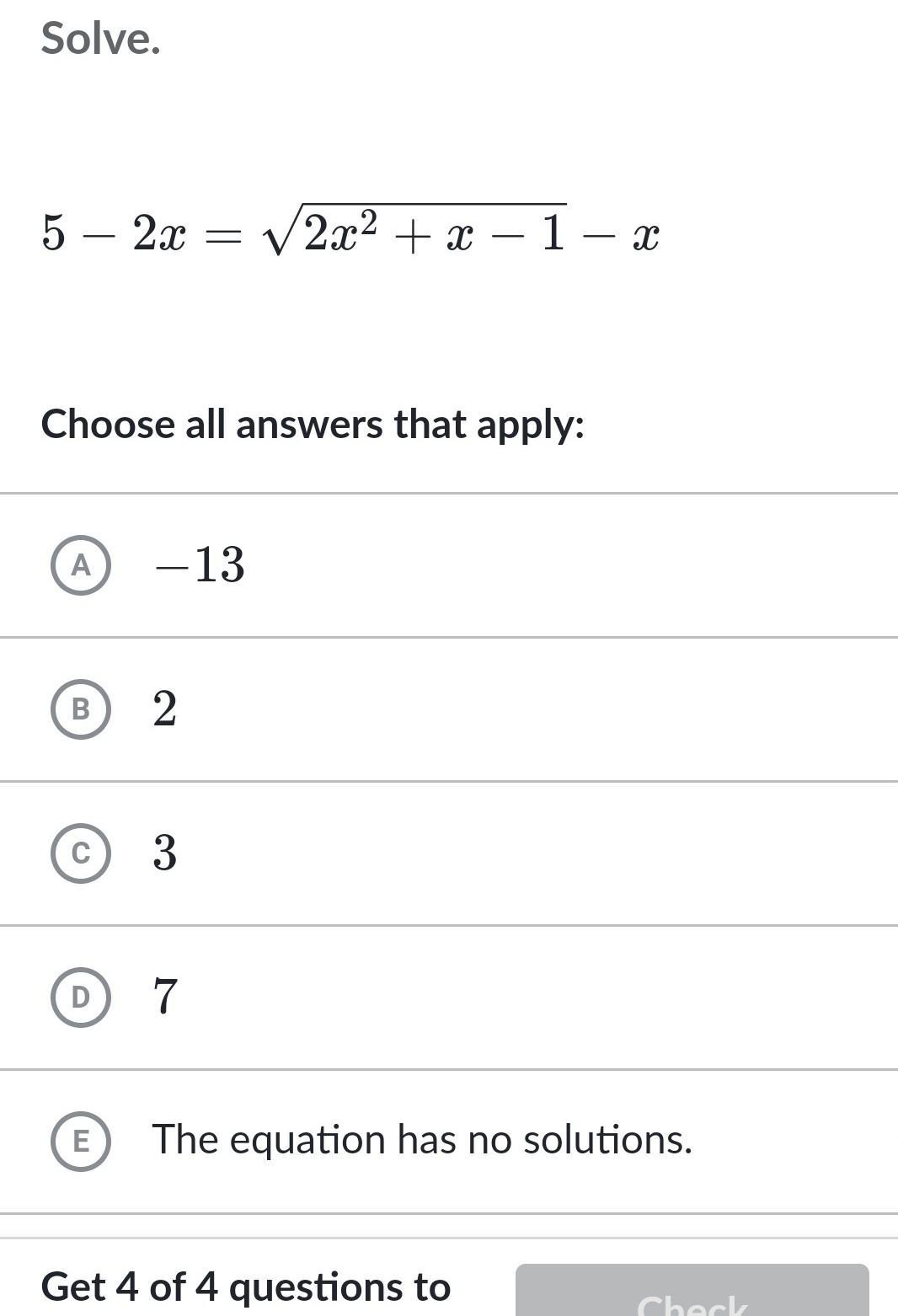Select 'The equation has no solutions' option
Screen dimensions: 898x1316
[x=81, y=1141]
